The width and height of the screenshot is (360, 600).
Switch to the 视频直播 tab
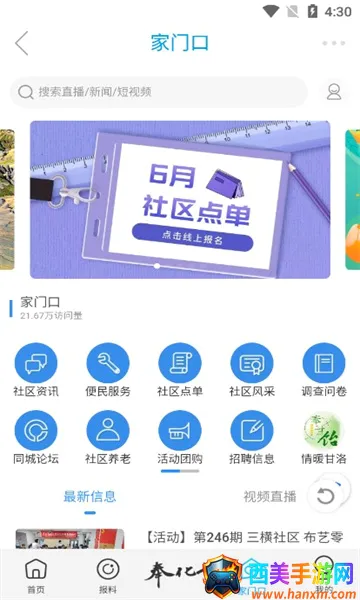coord(270,496)
